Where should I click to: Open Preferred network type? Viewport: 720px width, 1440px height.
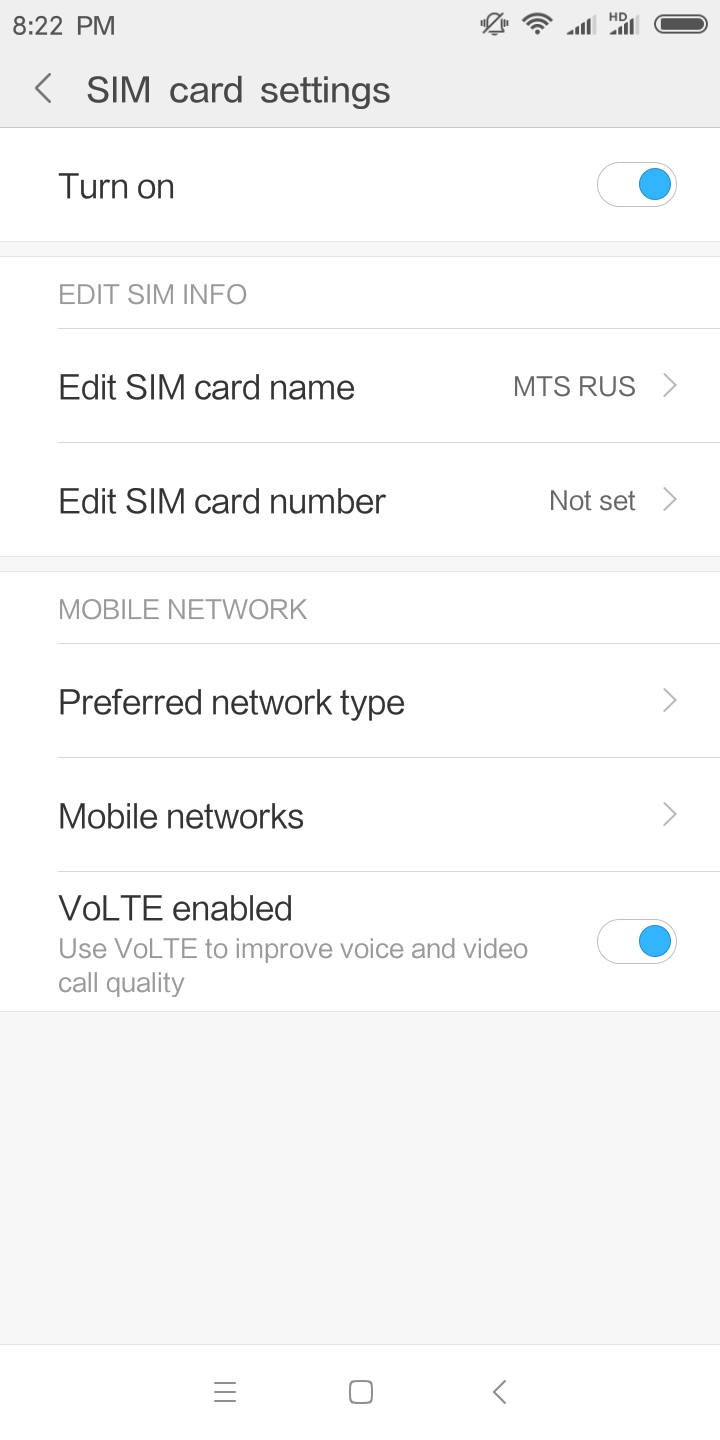360,702
